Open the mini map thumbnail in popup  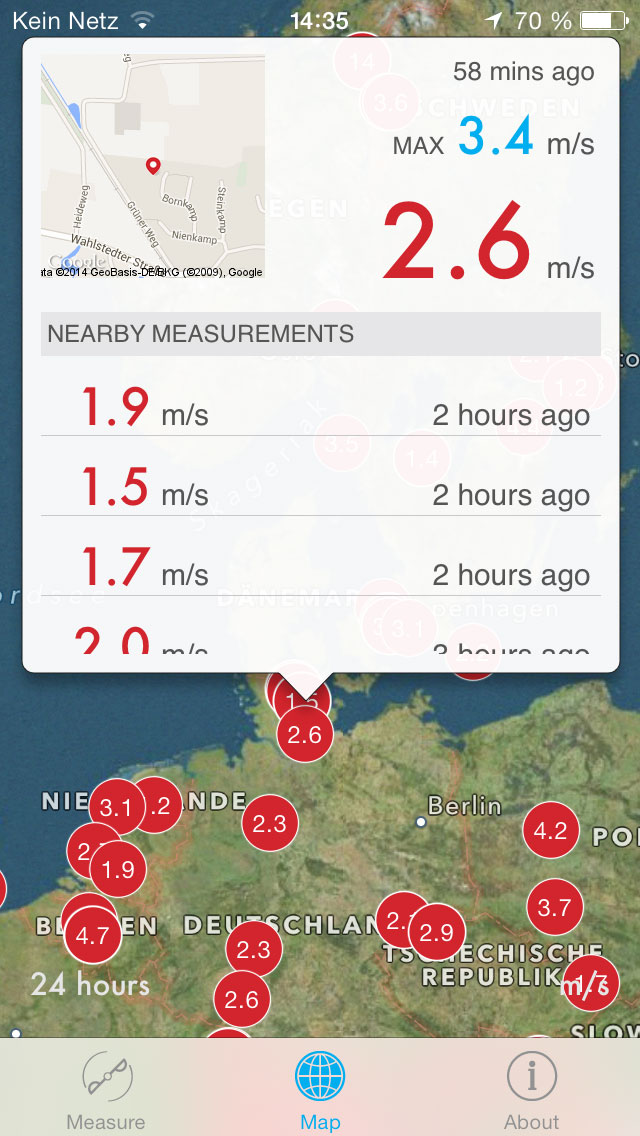coord(152,166)
